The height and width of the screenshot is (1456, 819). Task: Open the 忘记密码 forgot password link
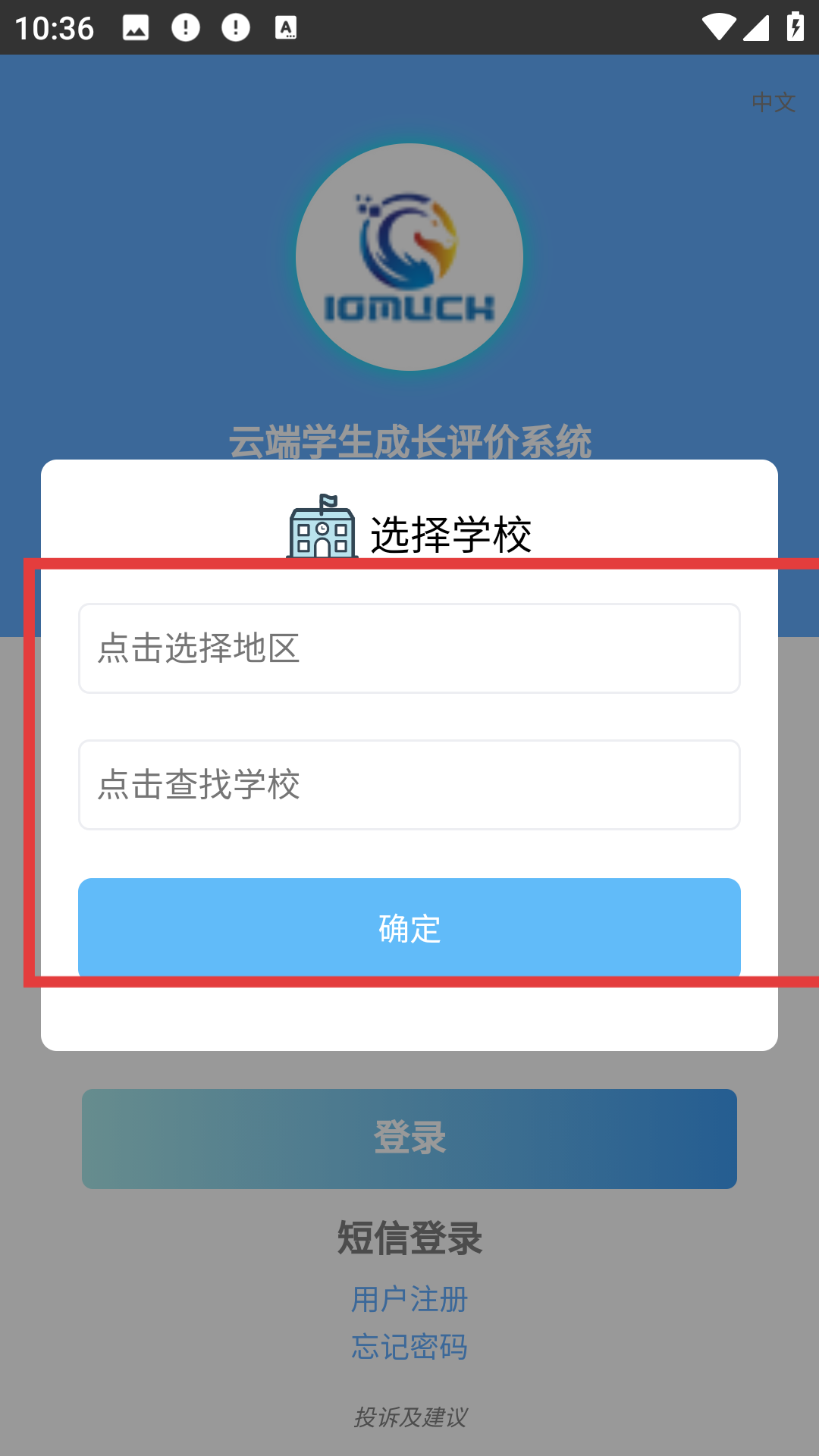click(x=409, y=1347)
